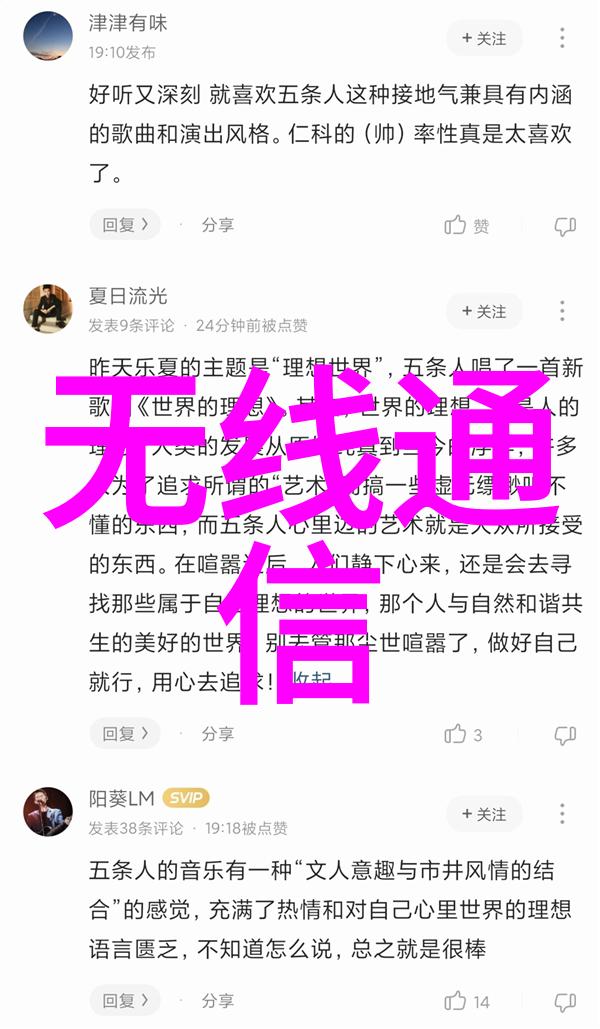The height and width of the screenshot is (1029, 600).
Task: Like 阳葵LM's comment with 14 likes
Action: coord(467,1000)
